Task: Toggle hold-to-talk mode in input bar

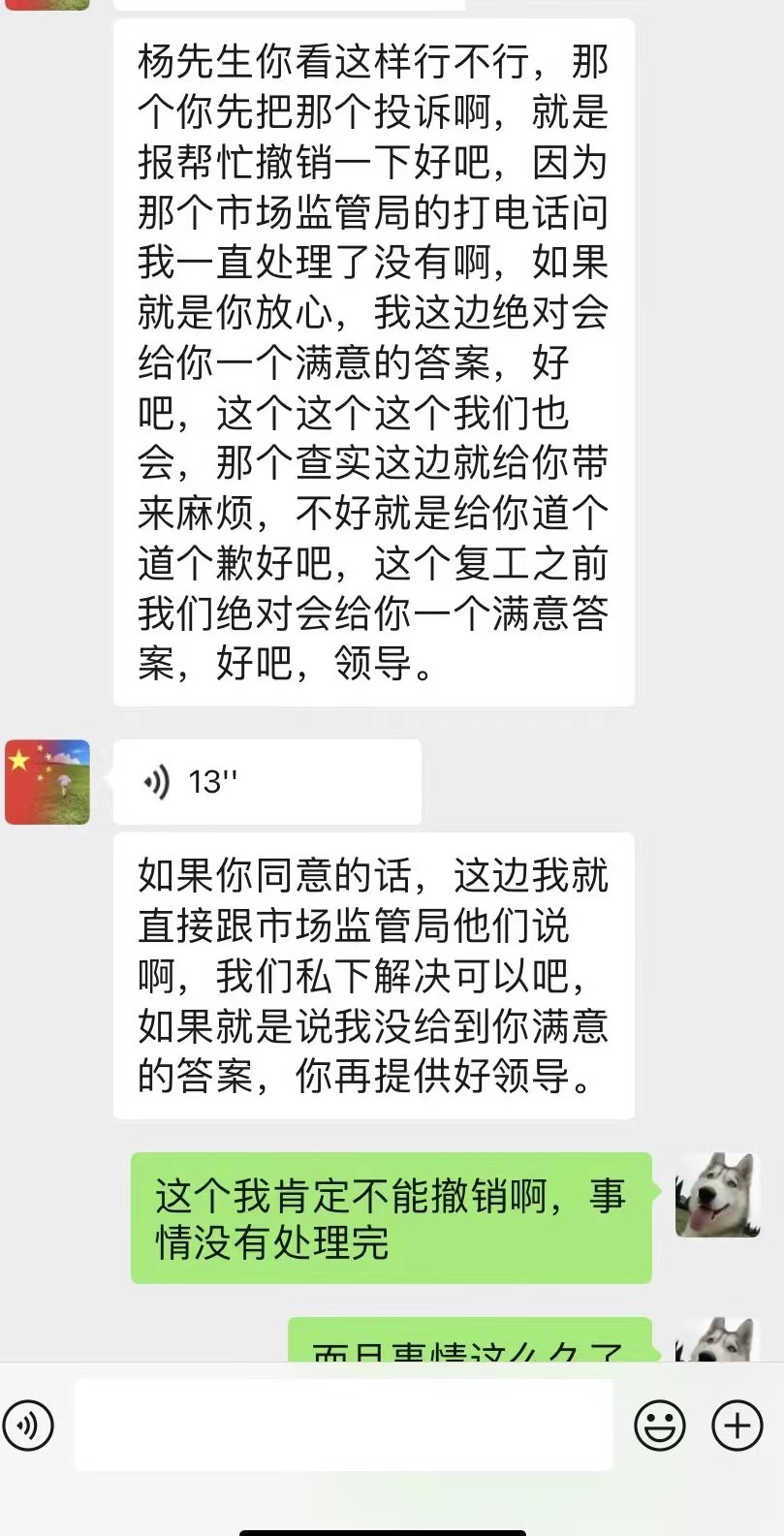Action: 30,1425
